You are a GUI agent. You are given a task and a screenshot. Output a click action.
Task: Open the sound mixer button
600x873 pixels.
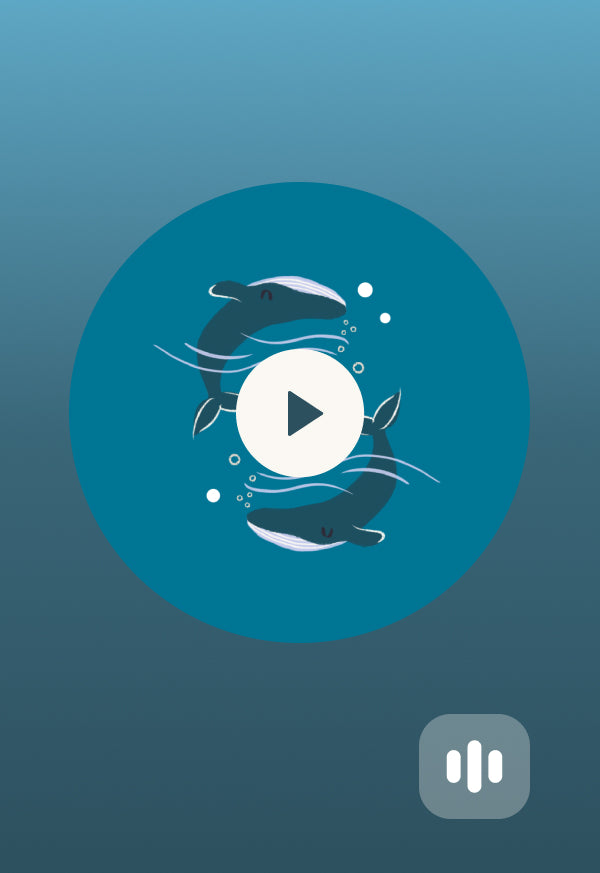click(474, 766)
